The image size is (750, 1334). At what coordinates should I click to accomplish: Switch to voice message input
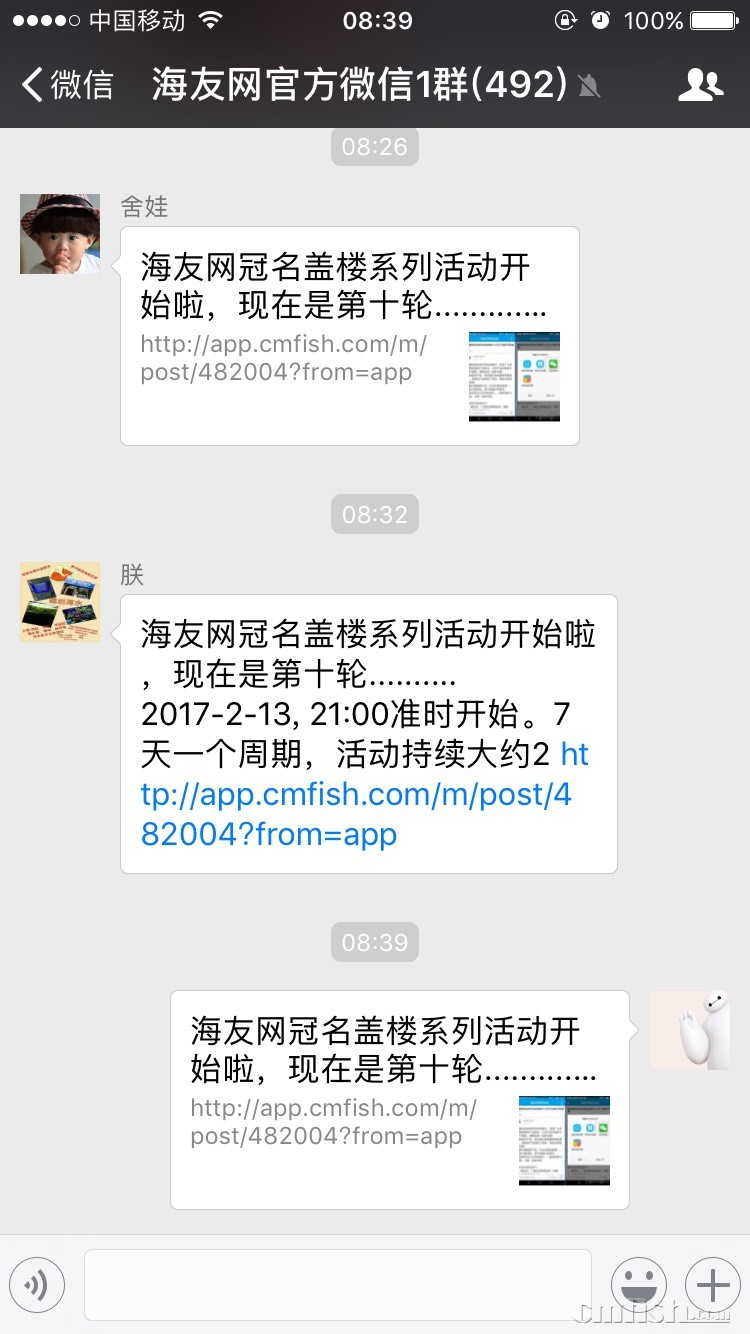tap(37, 1285)
